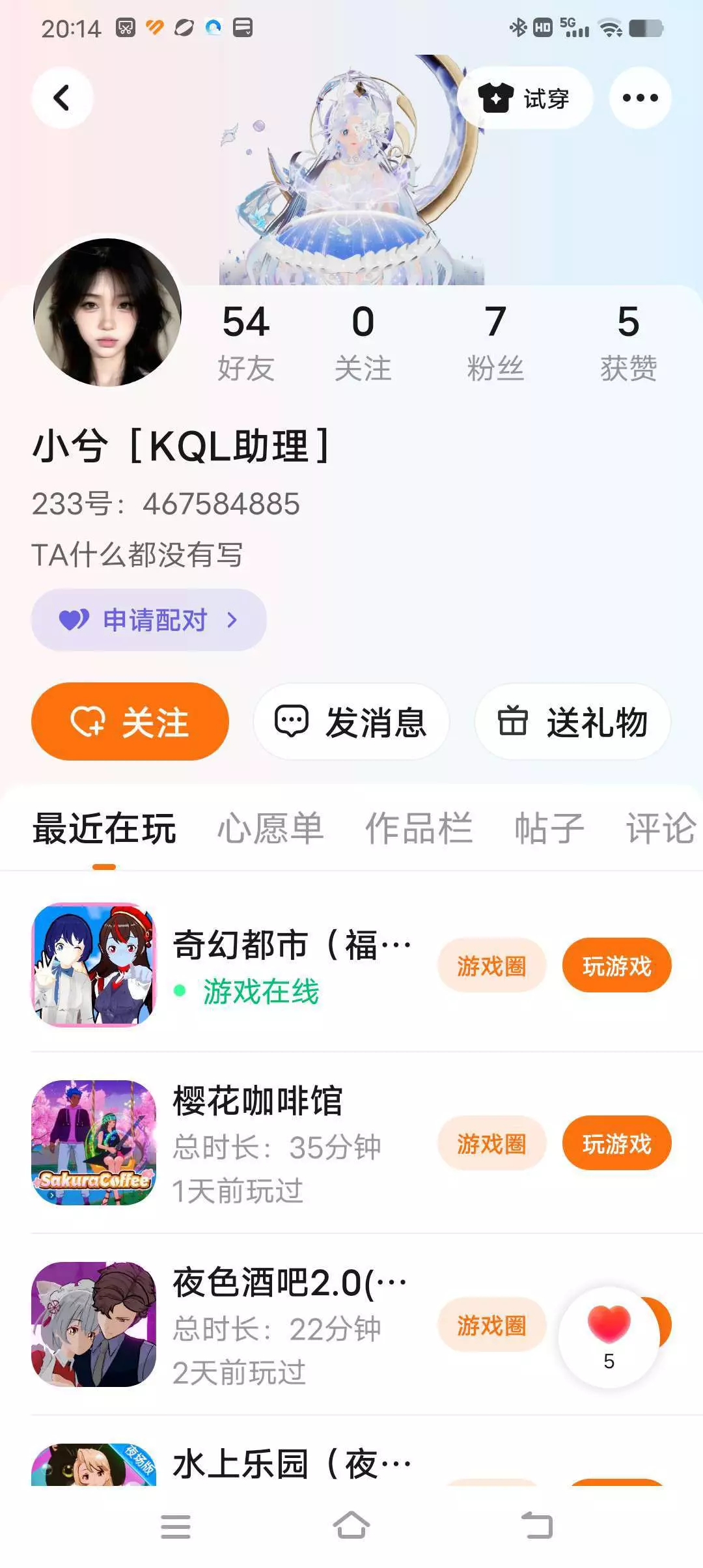The image size is (703, 1568).
Task: Tap the 试穿 outfit try-on button
Action: pos(525,98)
